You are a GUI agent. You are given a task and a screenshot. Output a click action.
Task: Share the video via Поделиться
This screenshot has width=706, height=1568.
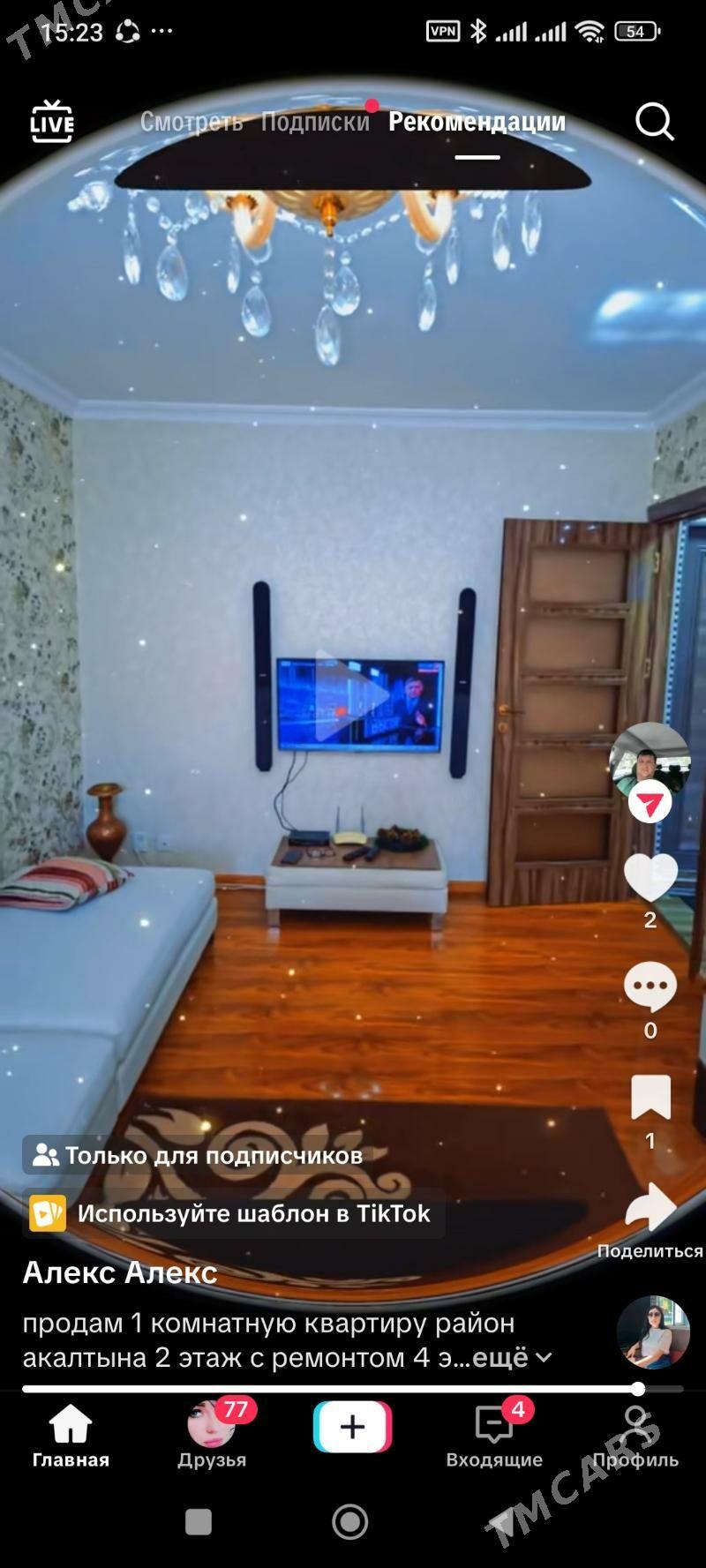tap(650, 1209)
